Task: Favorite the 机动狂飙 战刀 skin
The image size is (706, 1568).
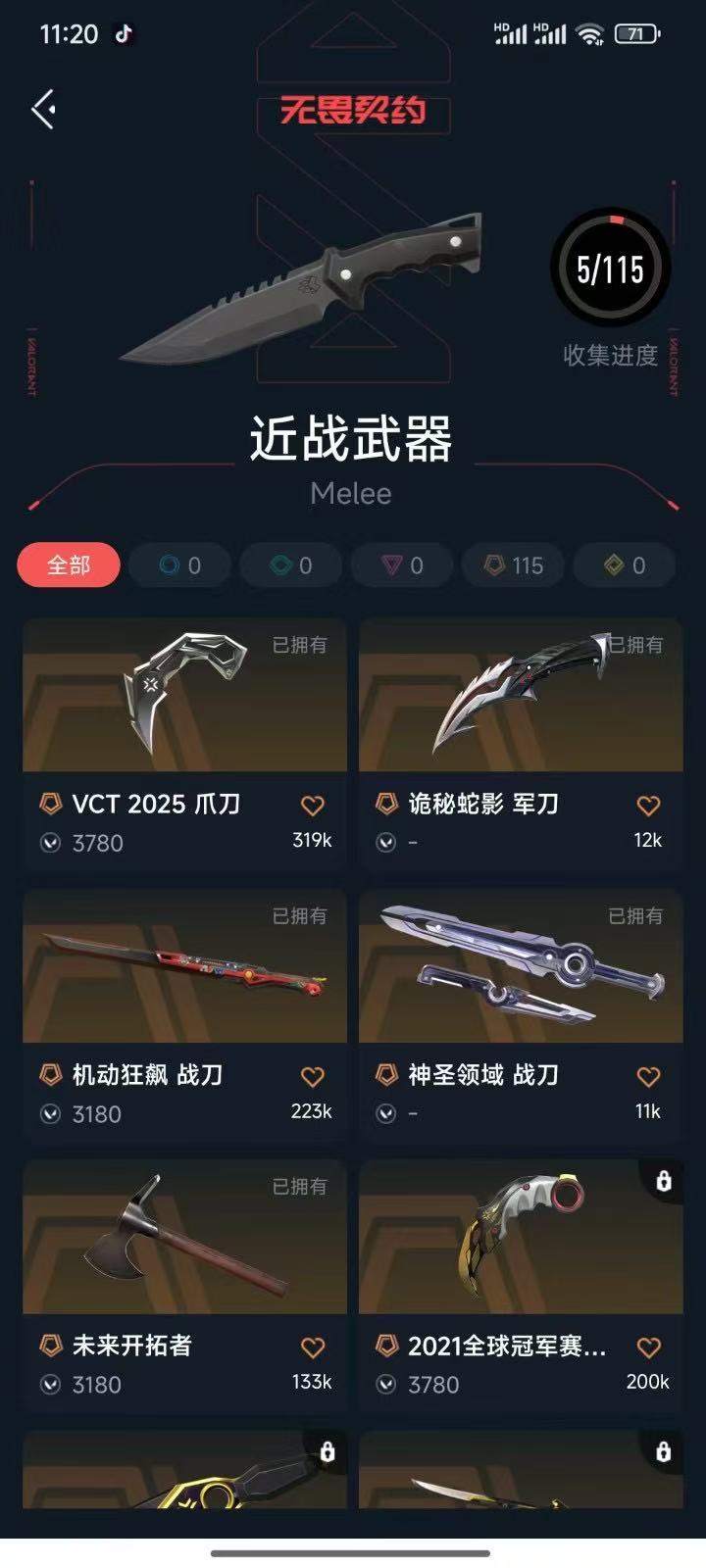Action: point(312,1077)
